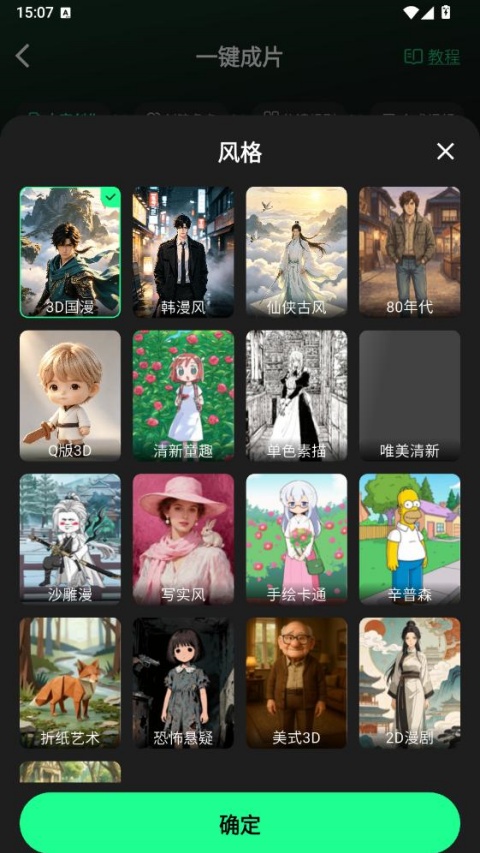Select the 折纸艺术 style

pyautogui.click(x=70, y=683)
